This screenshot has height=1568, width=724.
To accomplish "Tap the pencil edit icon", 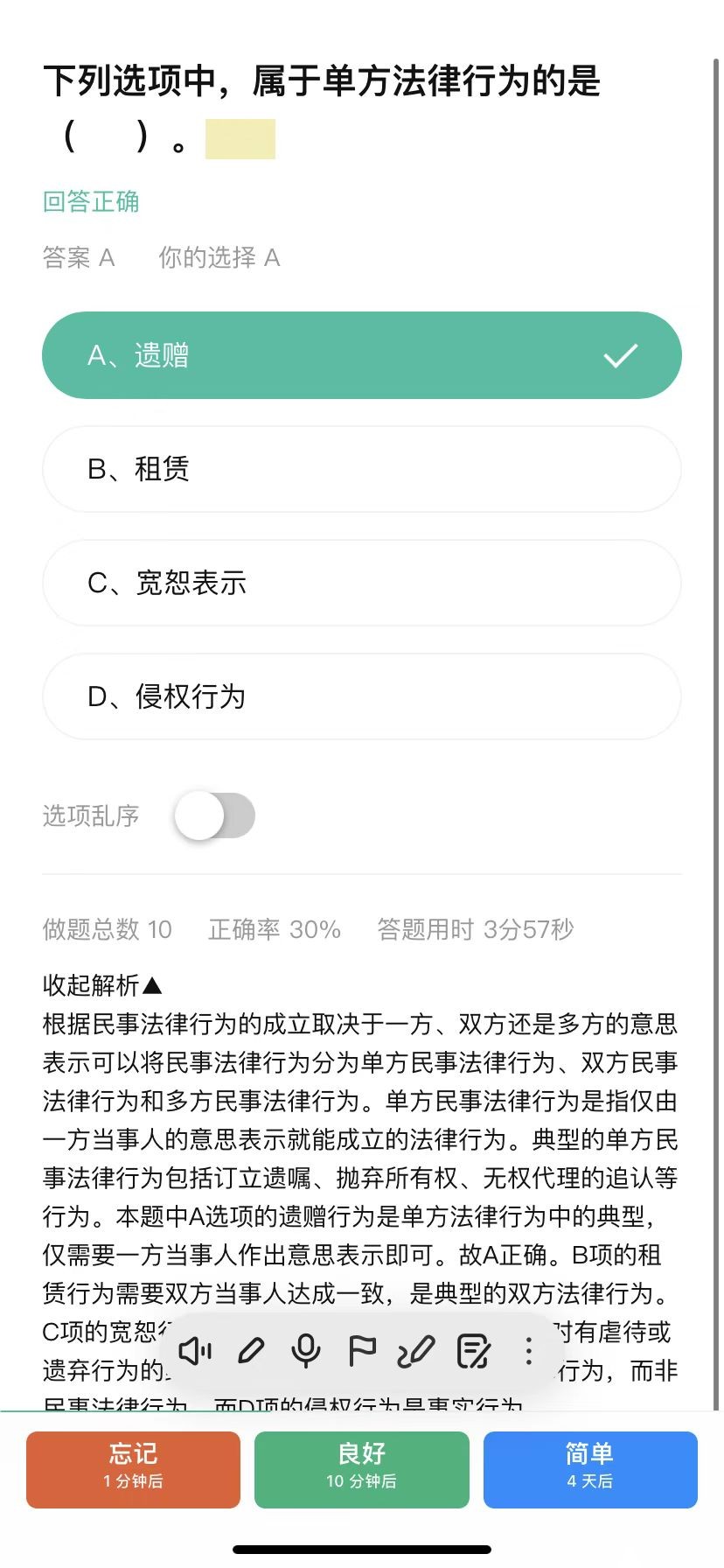I will [251, 1352].
